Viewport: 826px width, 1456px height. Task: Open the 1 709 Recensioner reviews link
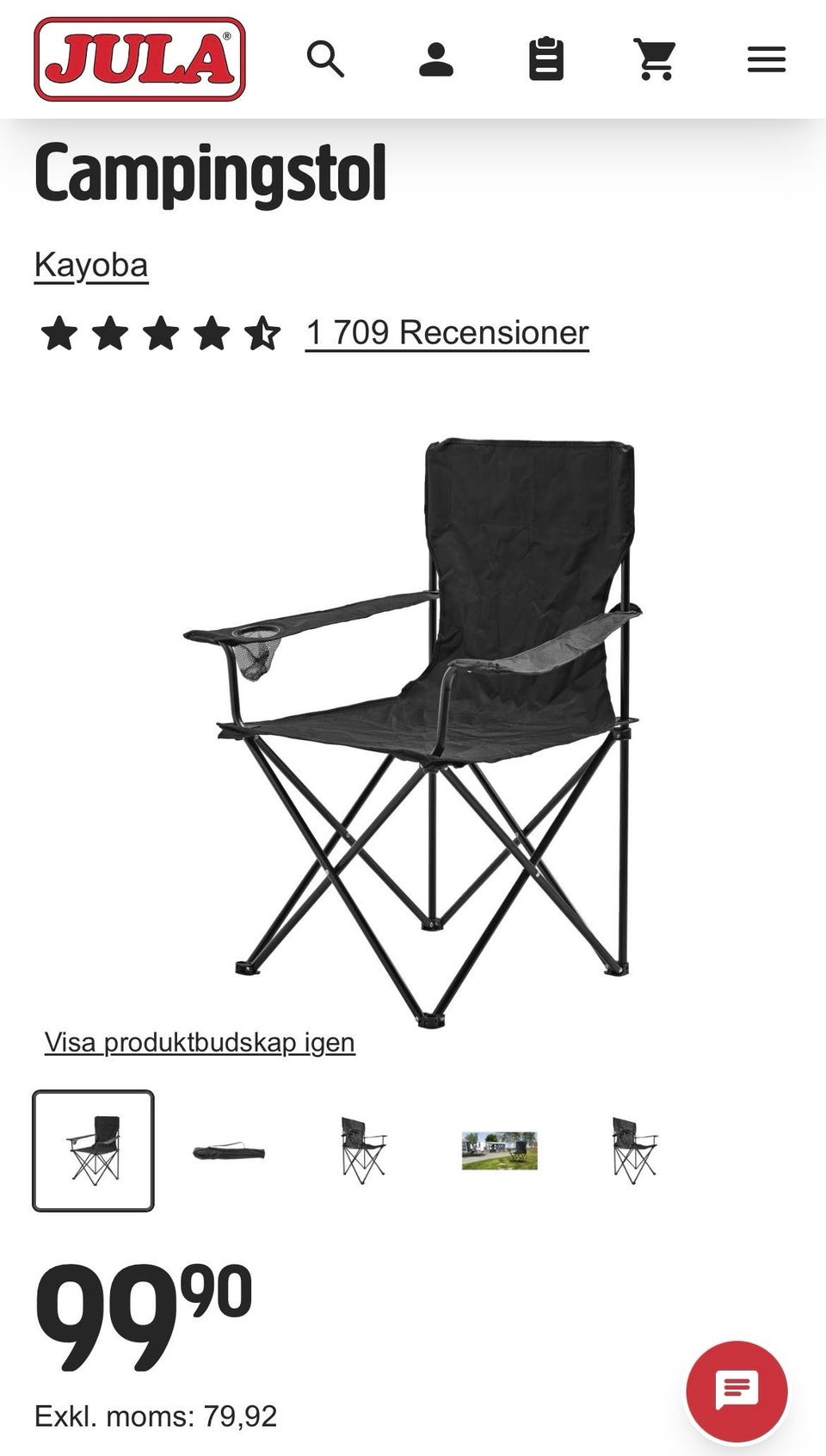pos(446,333)
